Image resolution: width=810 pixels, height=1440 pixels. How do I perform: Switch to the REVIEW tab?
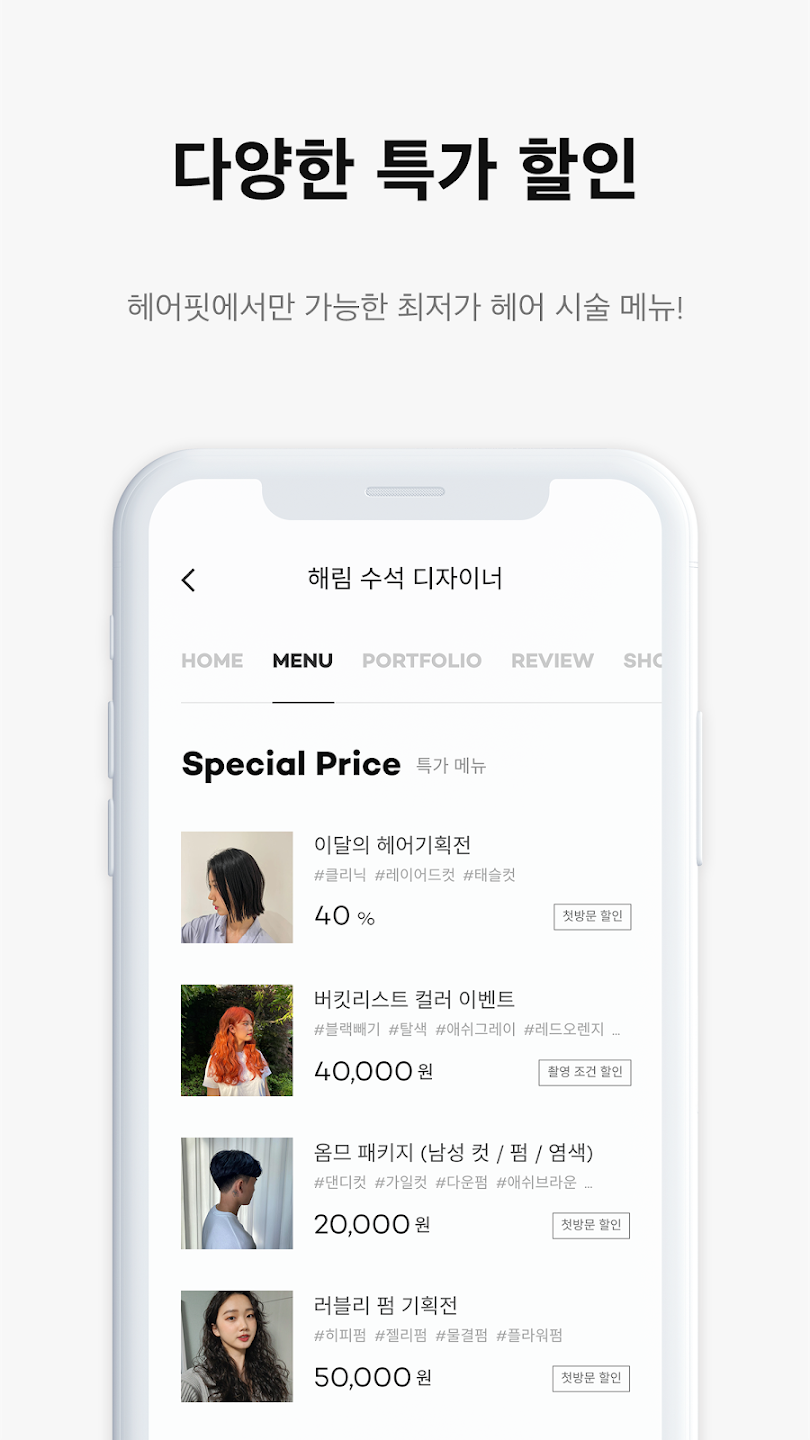point(552,660)
